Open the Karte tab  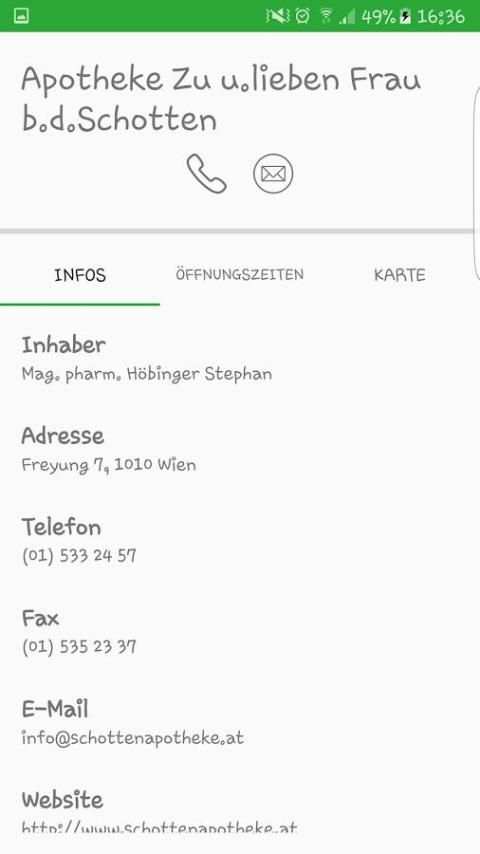[399, 274]
